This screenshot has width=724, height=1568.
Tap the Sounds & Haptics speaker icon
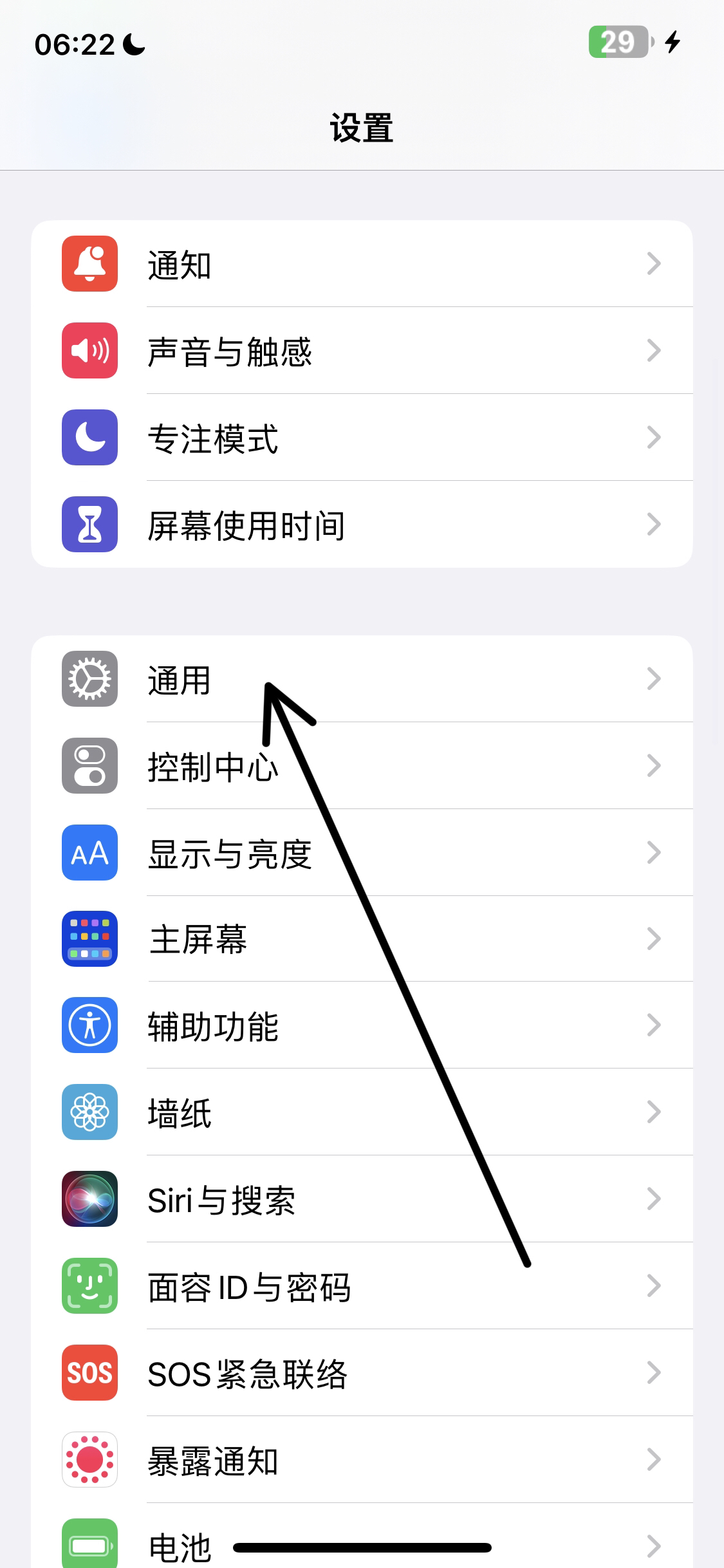[x=89, y=351]
